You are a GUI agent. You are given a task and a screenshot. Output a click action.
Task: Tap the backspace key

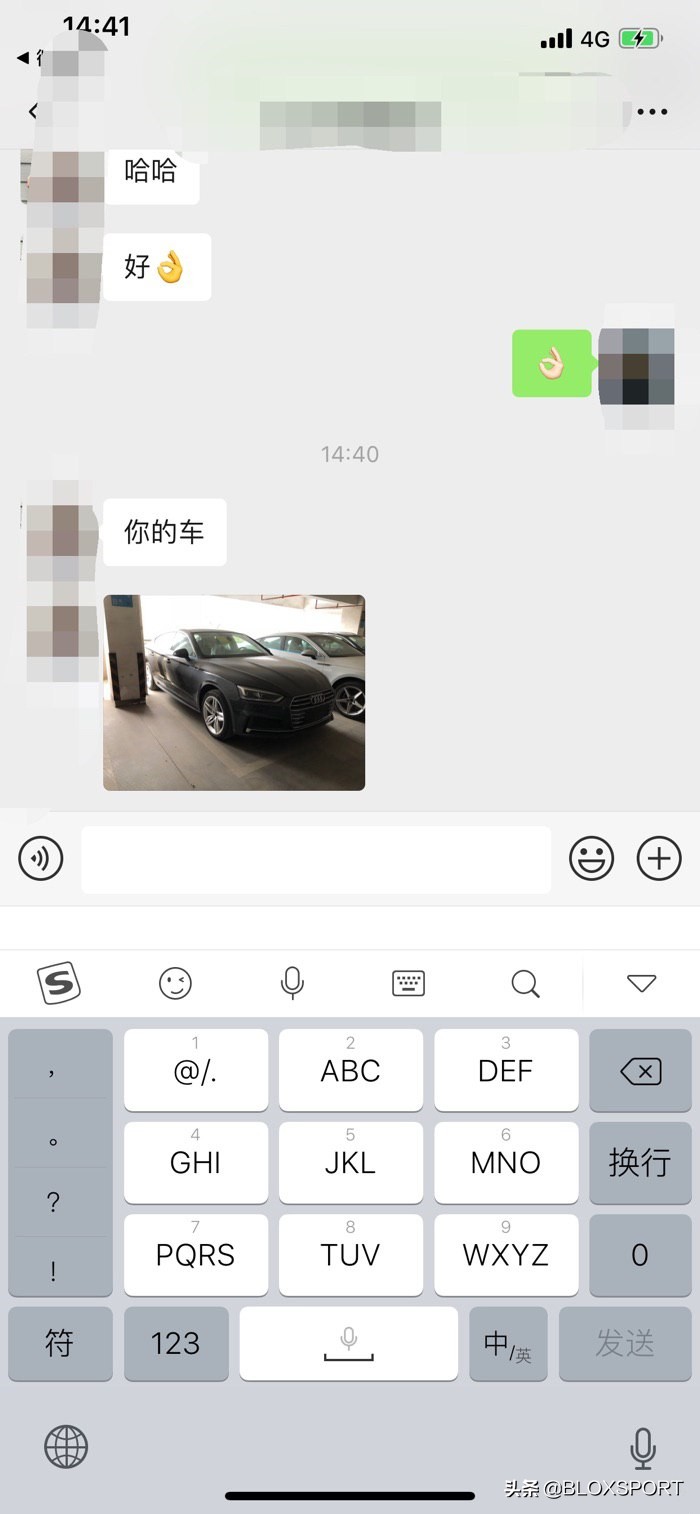click(640, 1071)
